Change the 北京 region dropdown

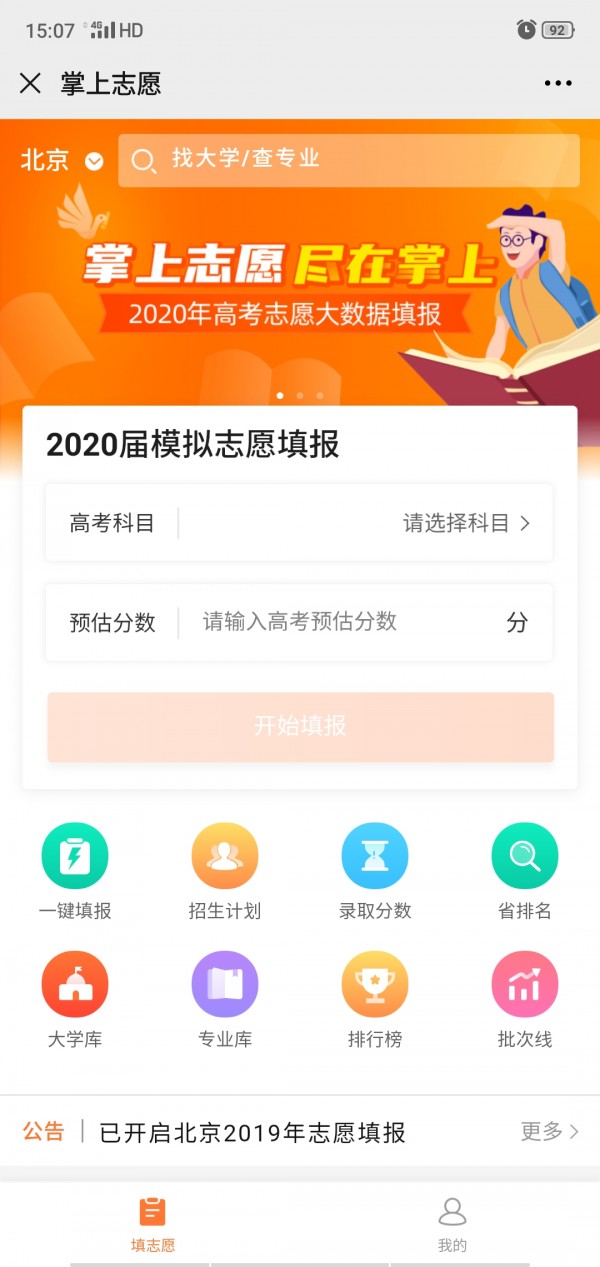pos(62,160)
